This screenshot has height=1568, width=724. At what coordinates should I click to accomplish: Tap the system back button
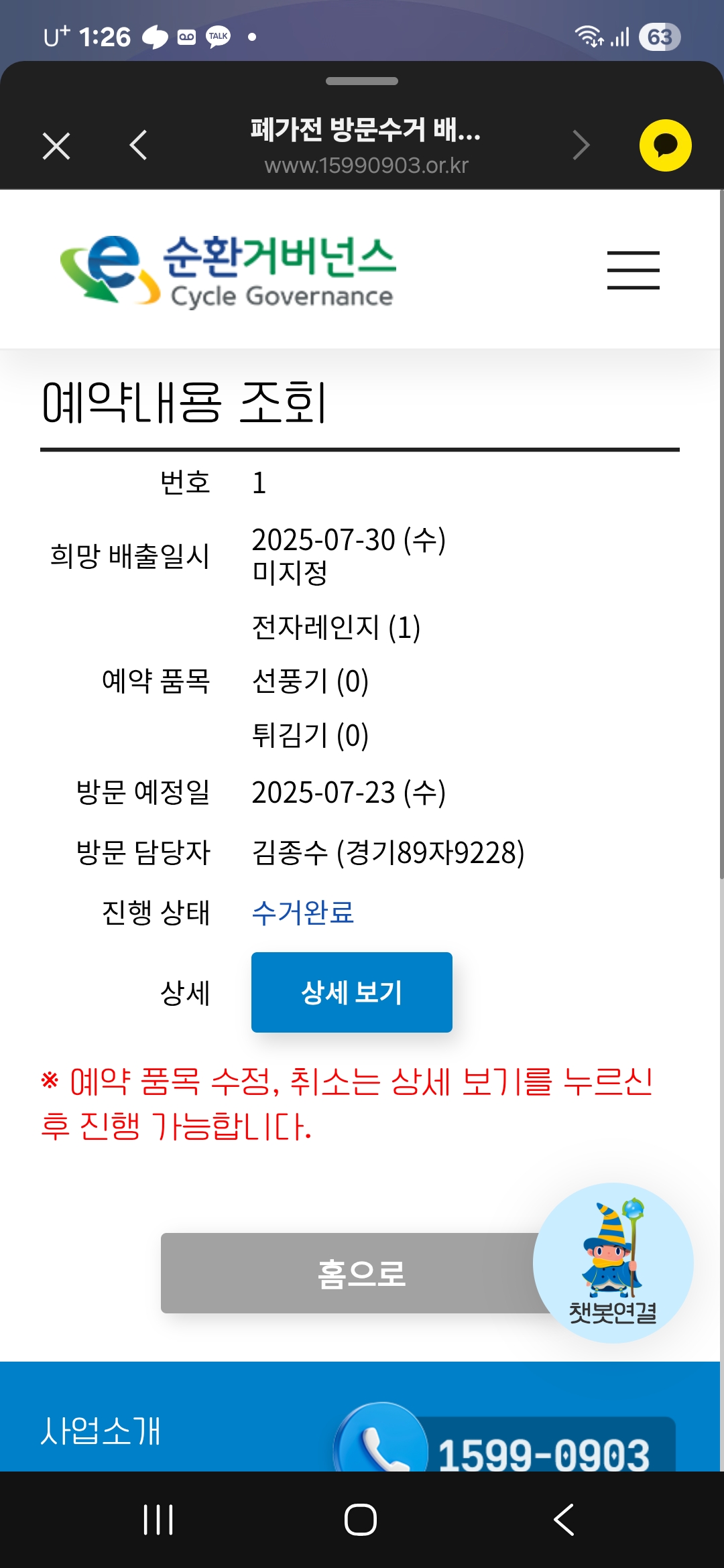tap(564, 1519)
